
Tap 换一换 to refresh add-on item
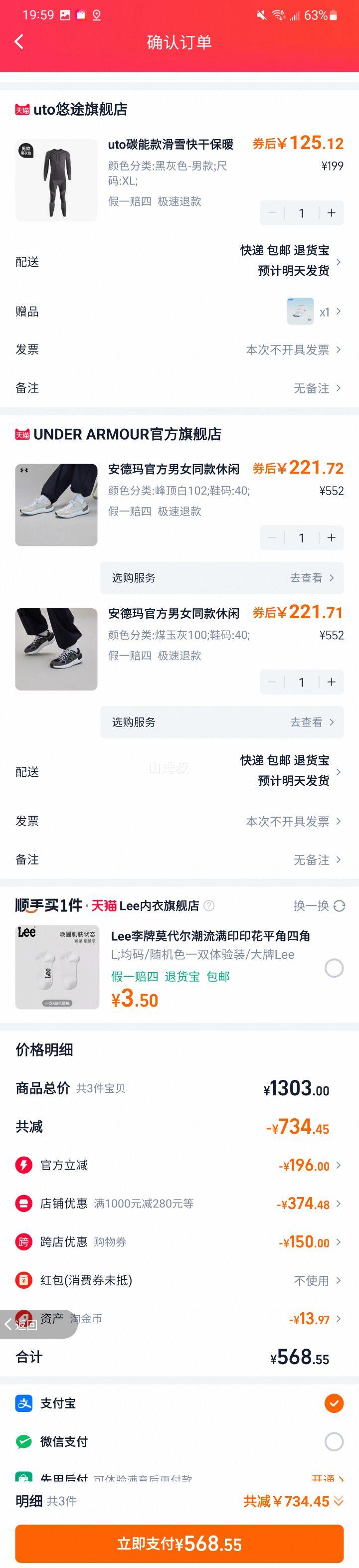pos(319,906)
